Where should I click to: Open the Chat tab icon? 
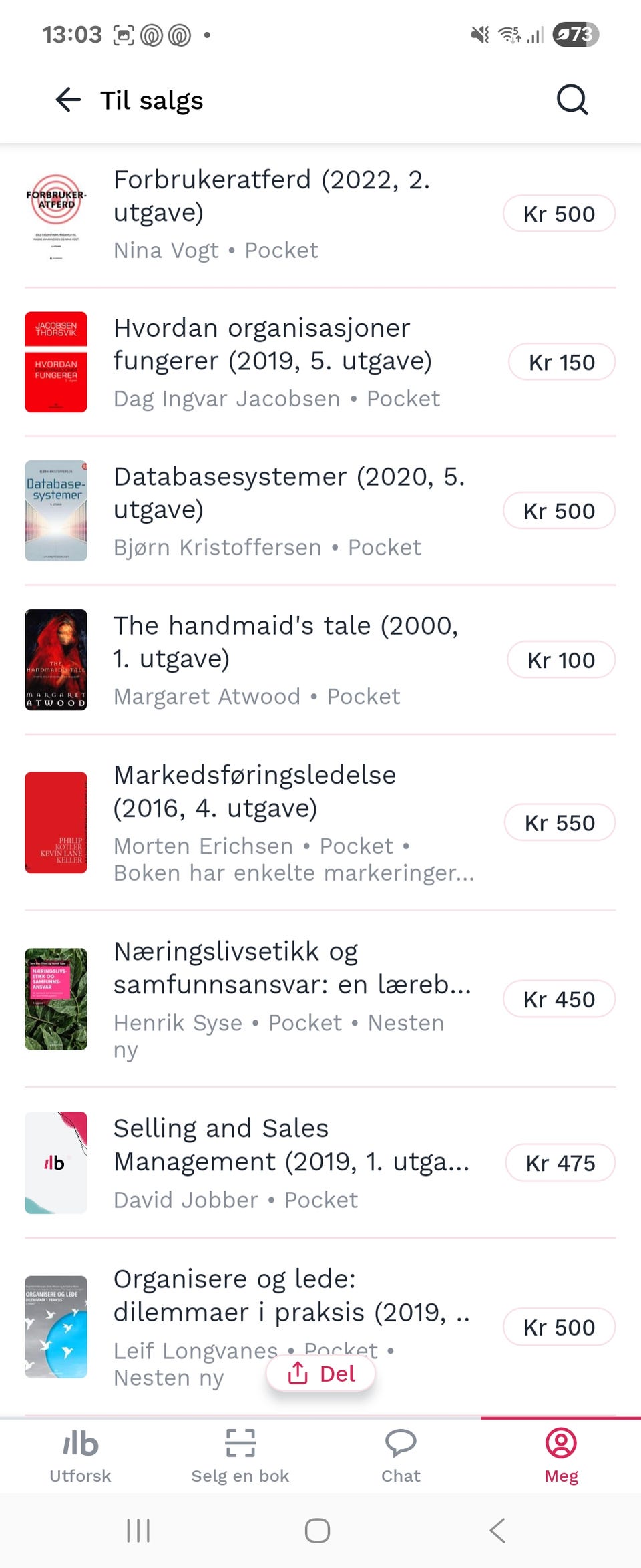400,1440
